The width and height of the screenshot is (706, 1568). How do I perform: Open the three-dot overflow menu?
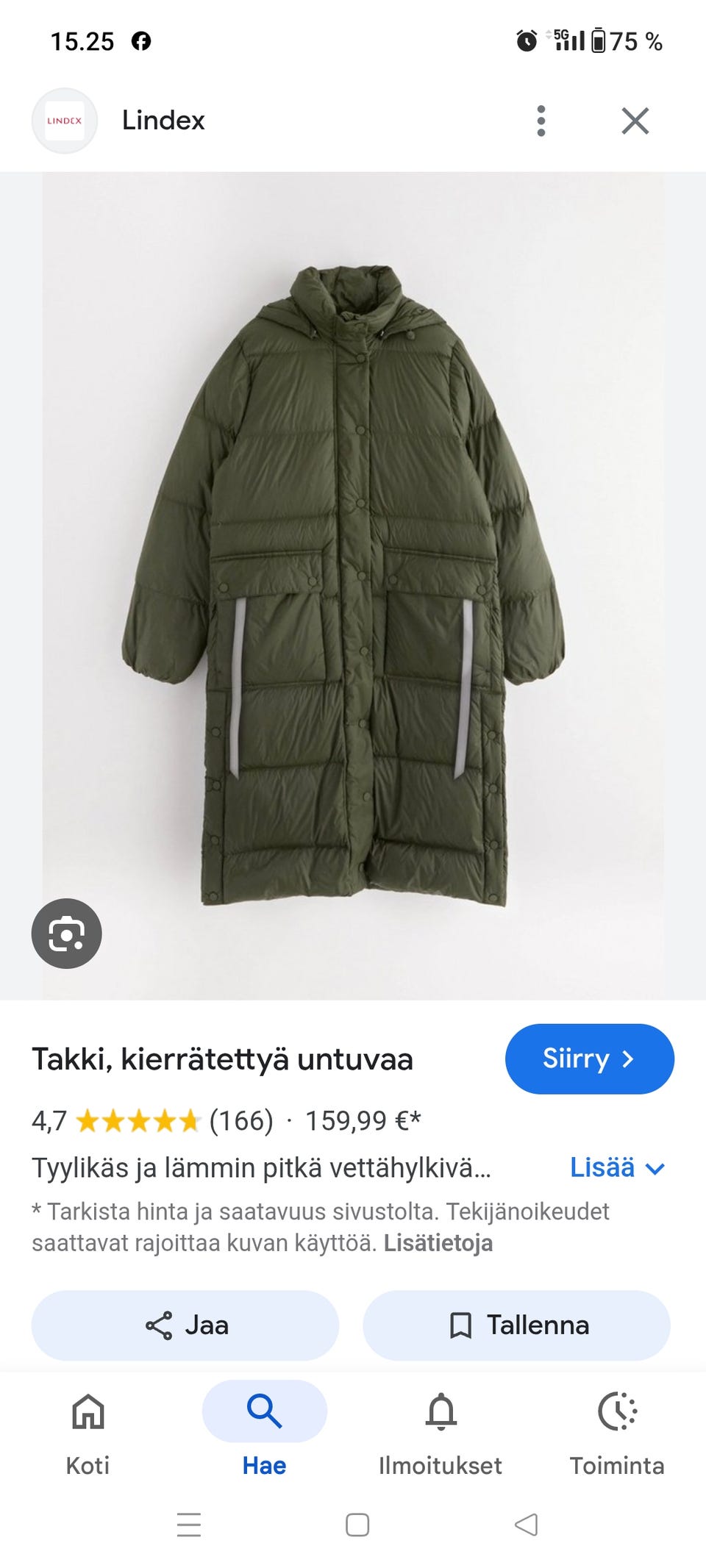[x=541, y=121]
